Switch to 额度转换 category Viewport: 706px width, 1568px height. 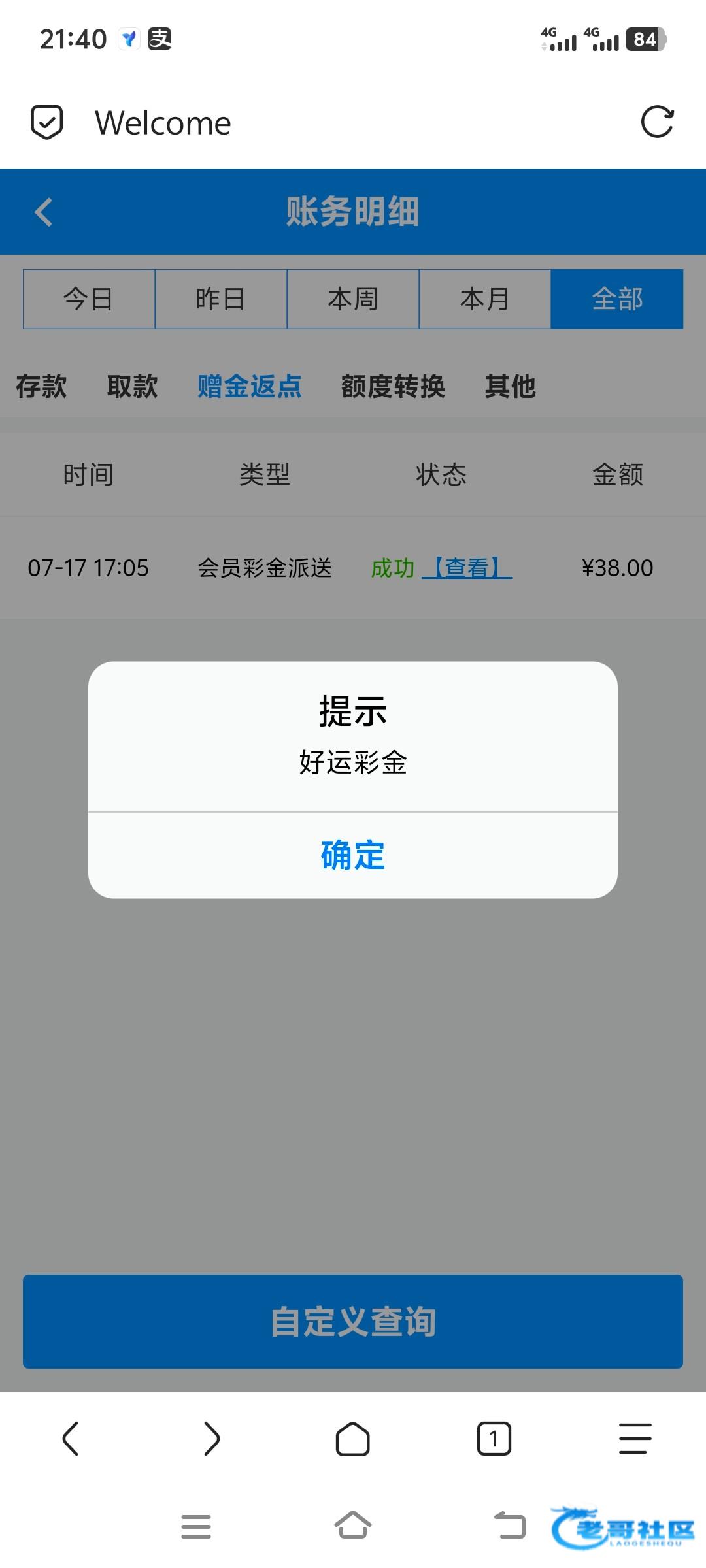(x=393, y=386)
